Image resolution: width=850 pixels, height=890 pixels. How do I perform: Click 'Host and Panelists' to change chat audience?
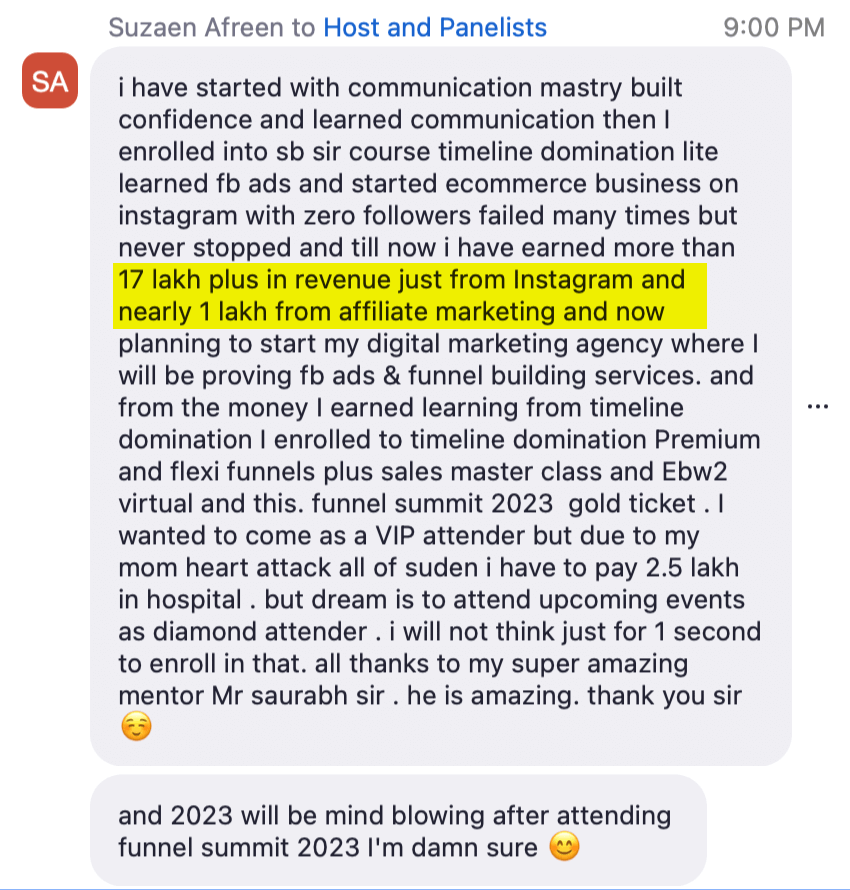coord(435,27)
